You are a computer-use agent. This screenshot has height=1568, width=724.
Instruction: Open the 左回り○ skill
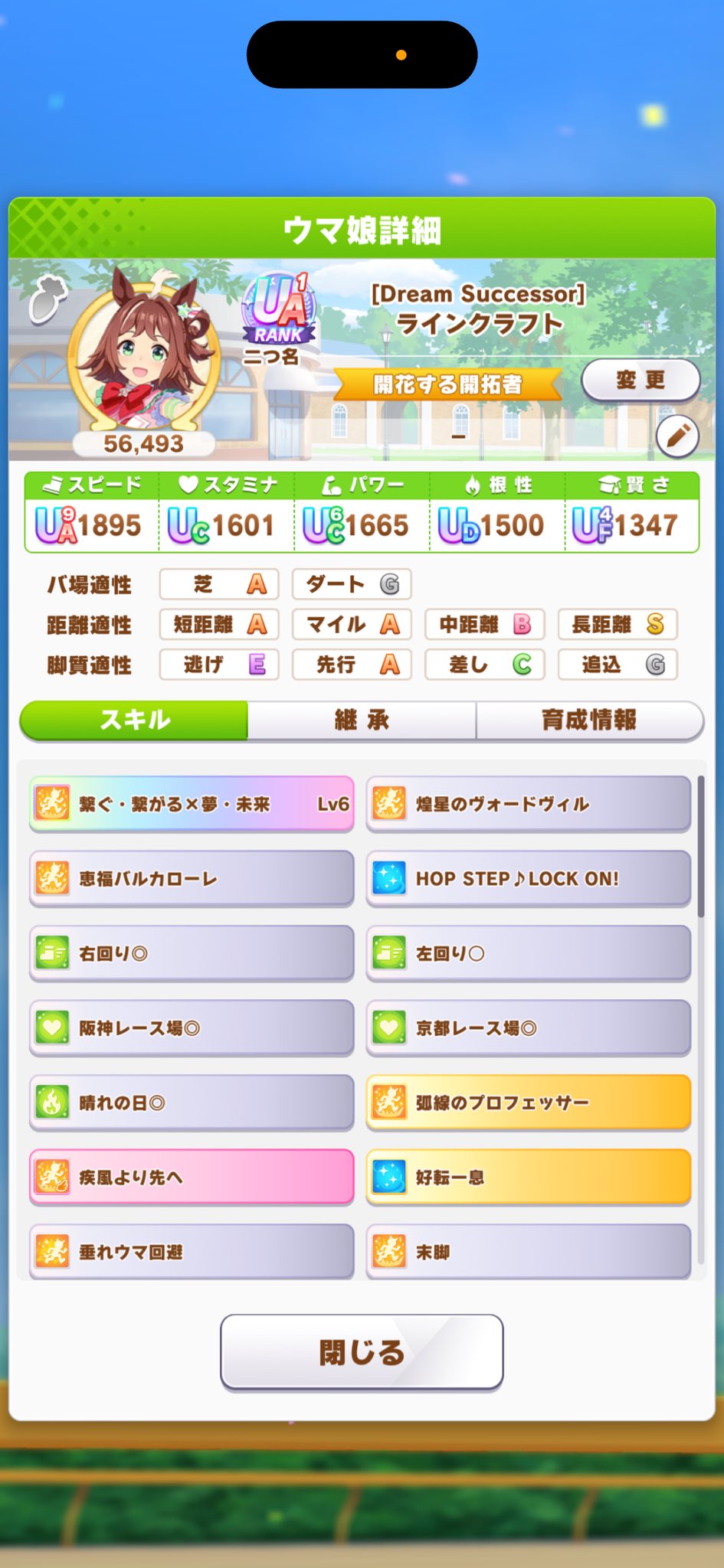(x=529, y=953)
